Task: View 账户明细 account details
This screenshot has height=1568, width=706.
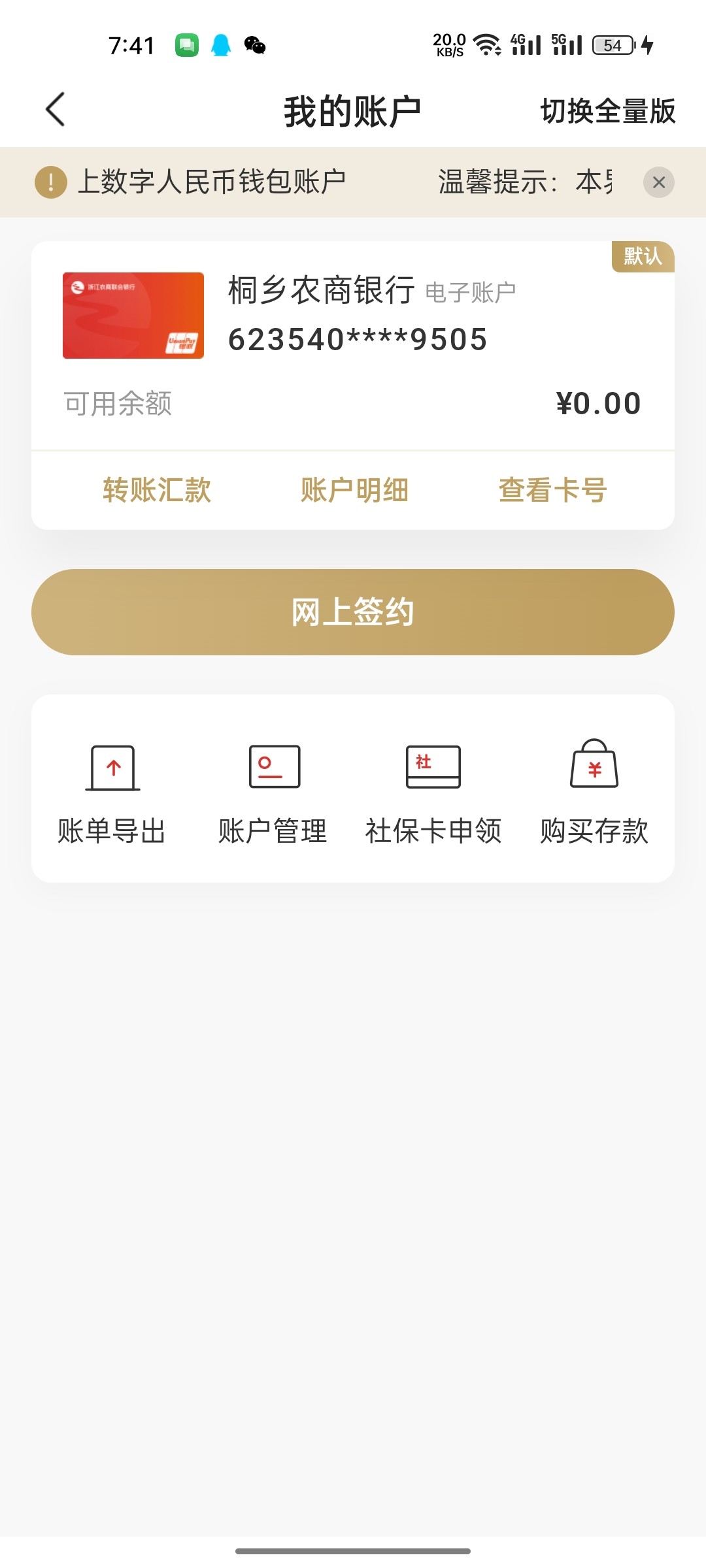Action: 354,490
